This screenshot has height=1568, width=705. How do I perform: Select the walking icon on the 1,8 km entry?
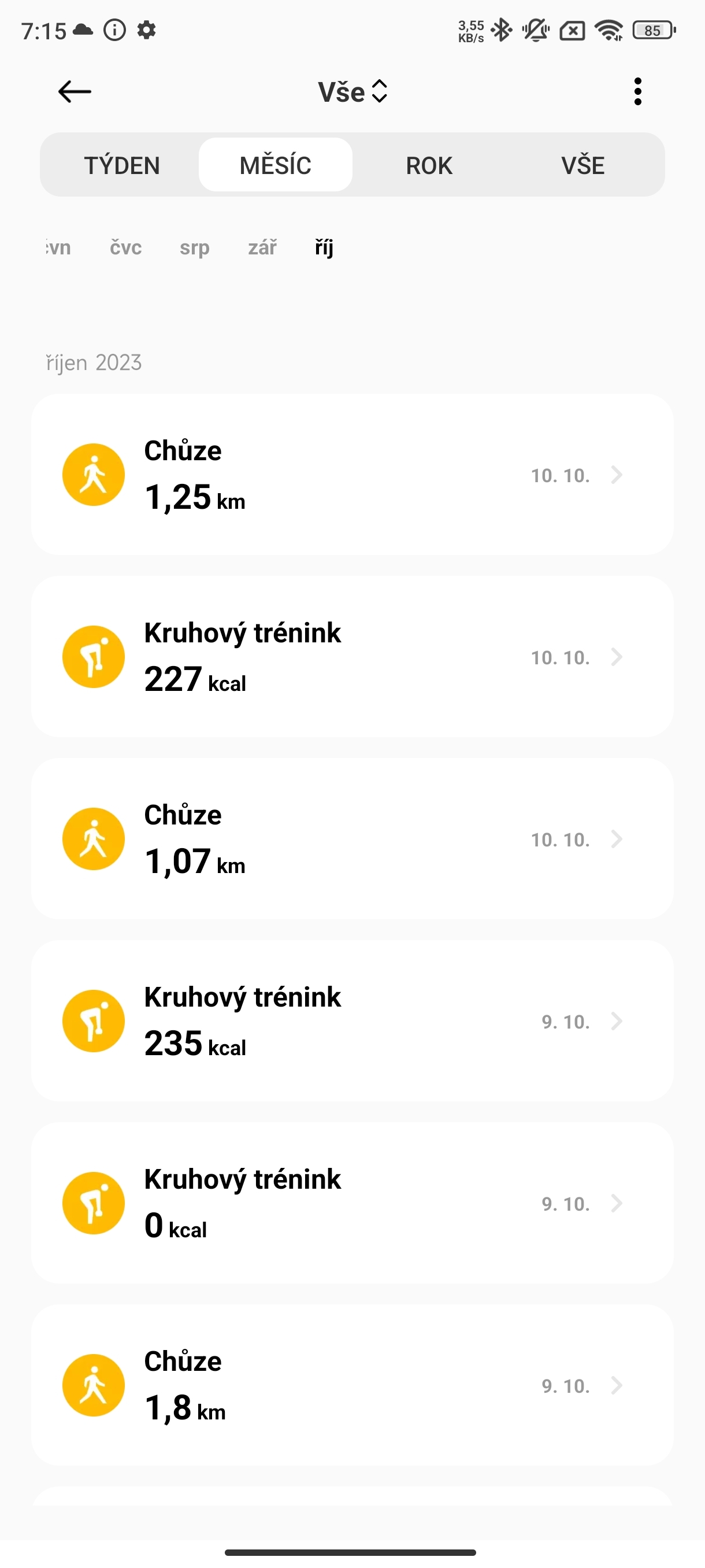pyautogui.click(x=93, y=1385)
